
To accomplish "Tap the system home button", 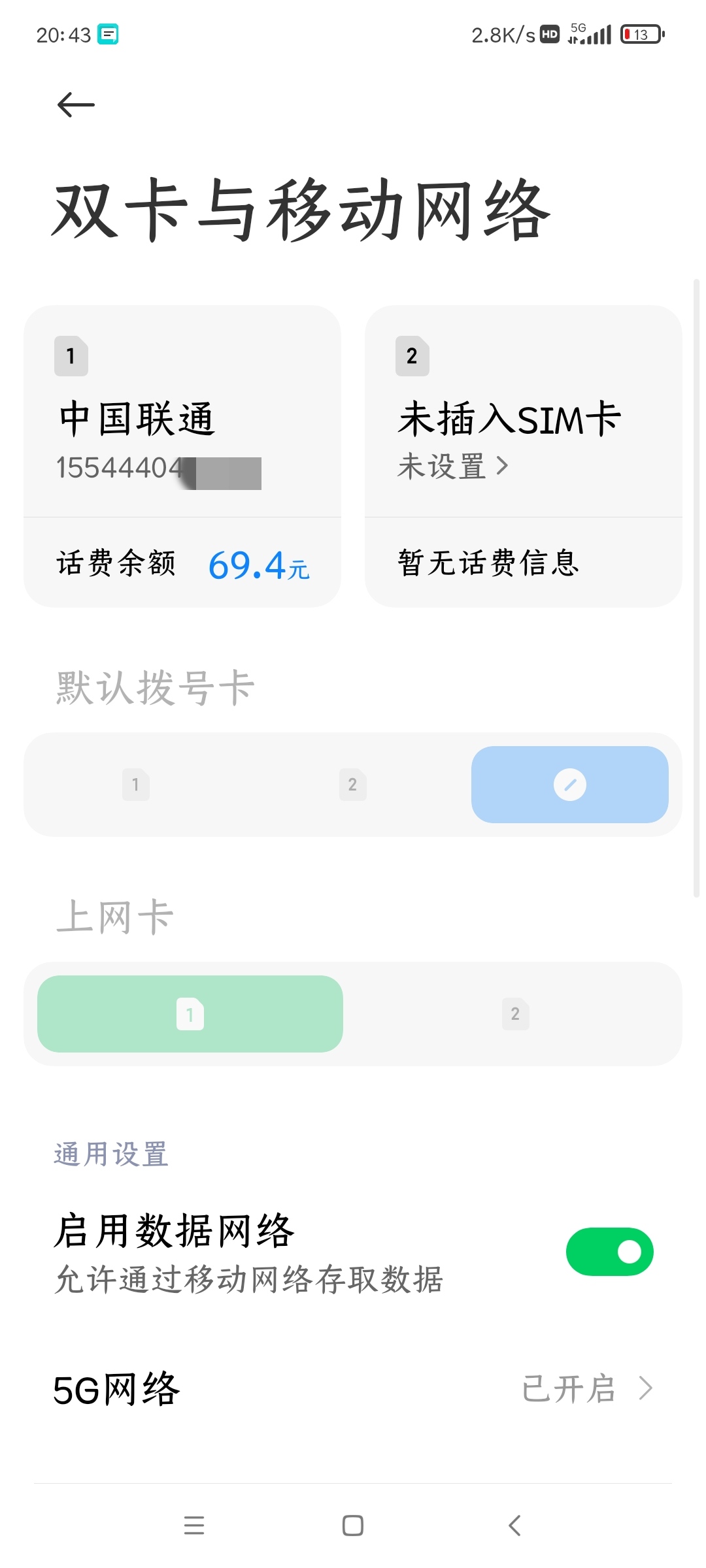I will click(x=353, y=1526).
